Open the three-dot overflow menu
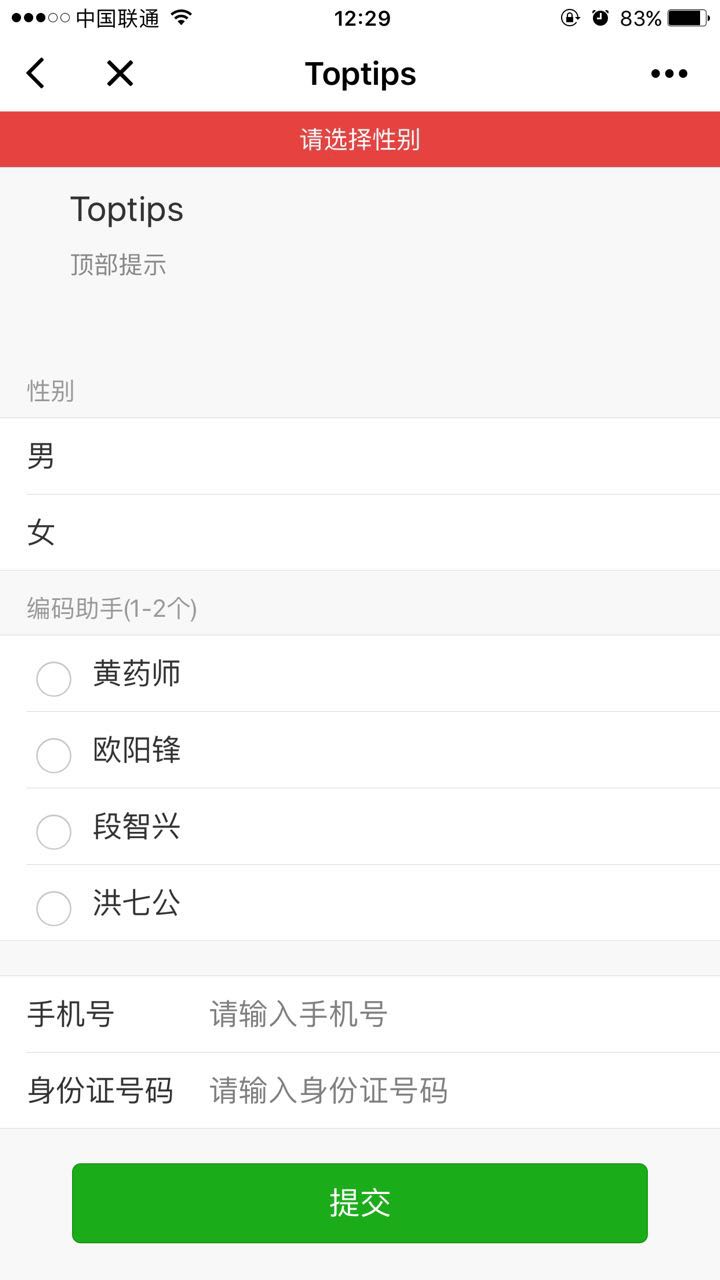This screenshot has height=1280, width=720. pos(669,74)
